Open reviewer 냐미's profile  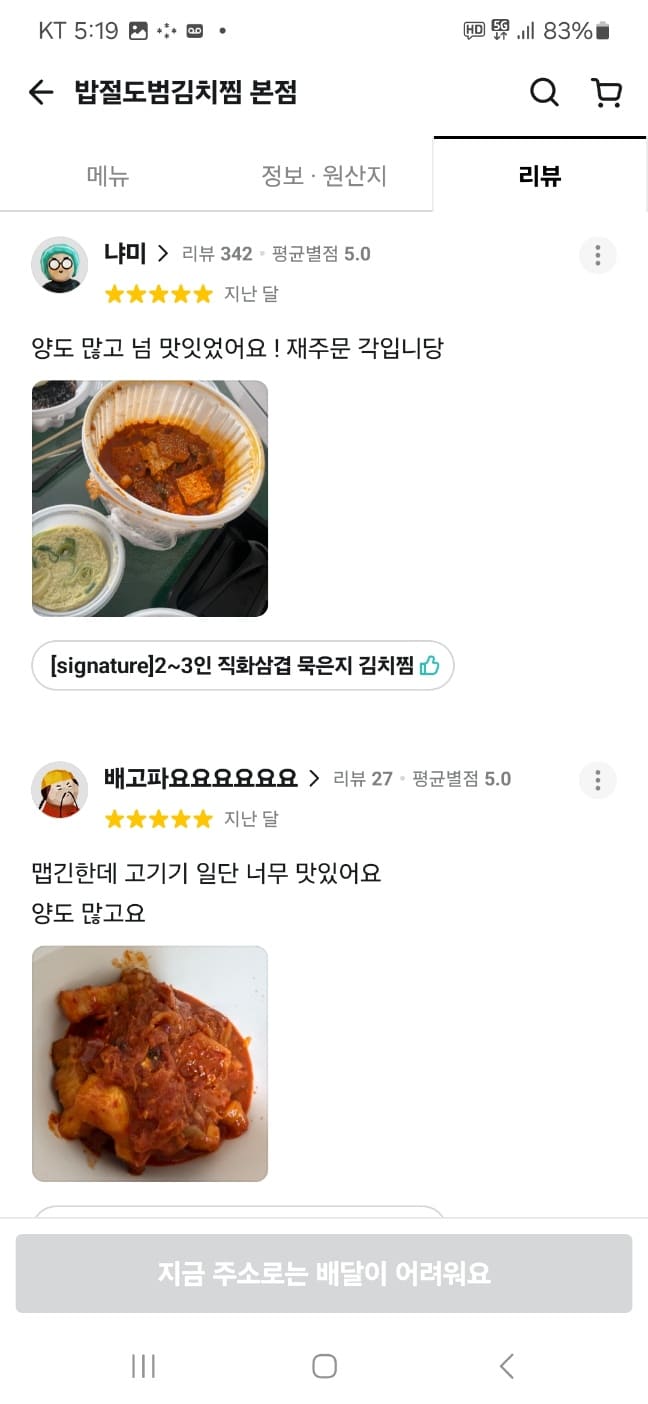click(125, 254)
